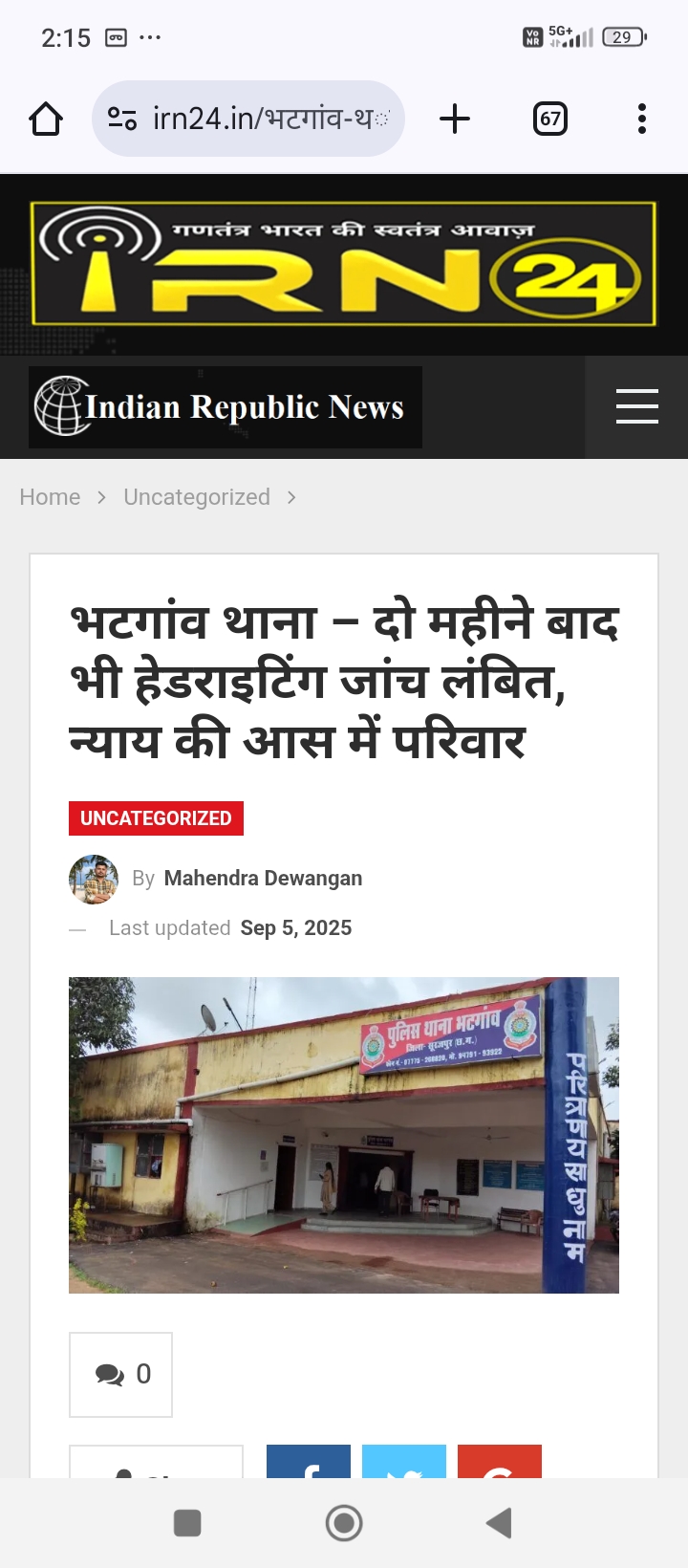
Task: Open the site hamburger menu
Action: 636,407
